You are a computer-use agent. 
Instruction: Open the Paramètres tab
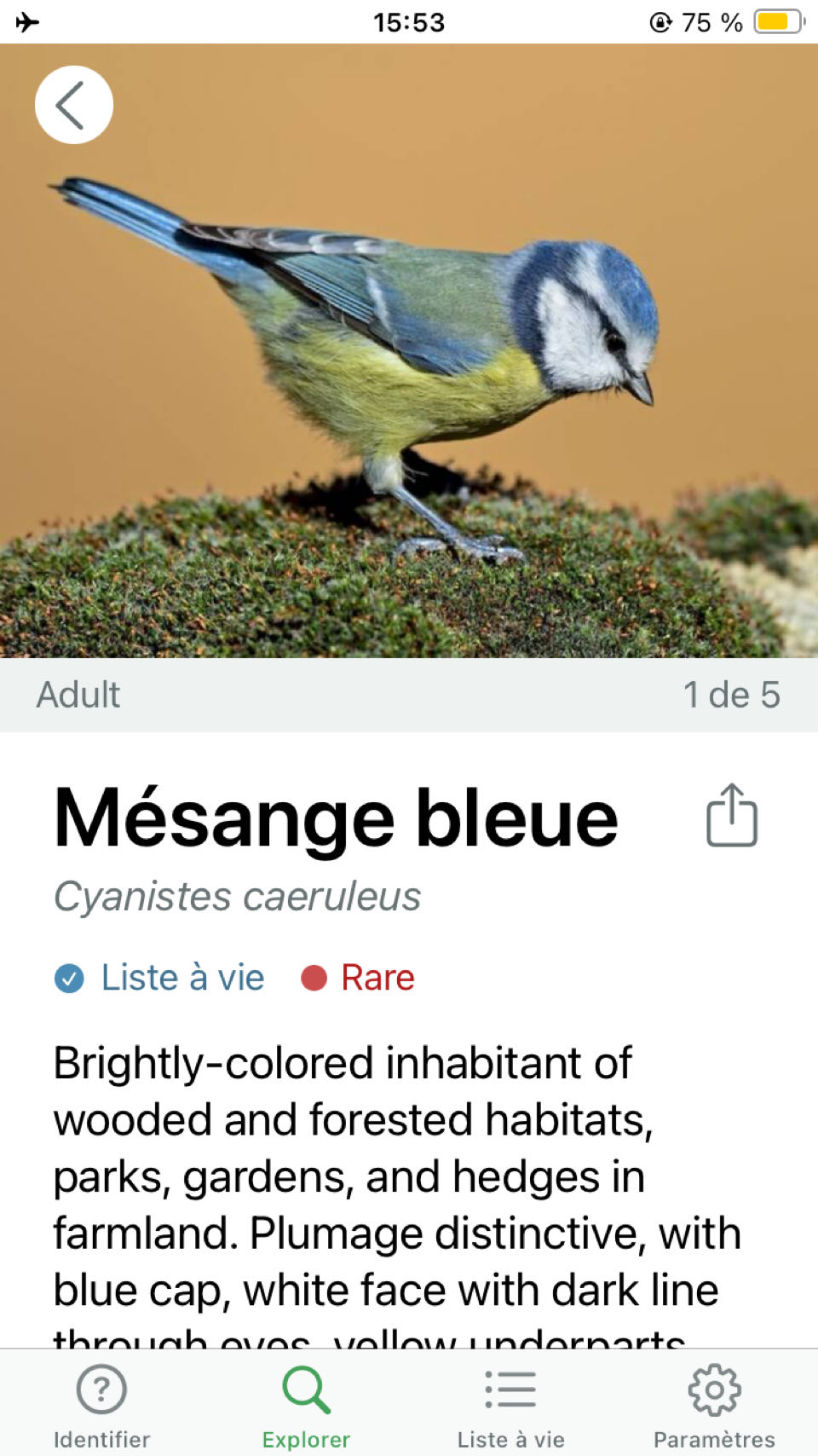pyautogui.click(x=714, y=1405)
